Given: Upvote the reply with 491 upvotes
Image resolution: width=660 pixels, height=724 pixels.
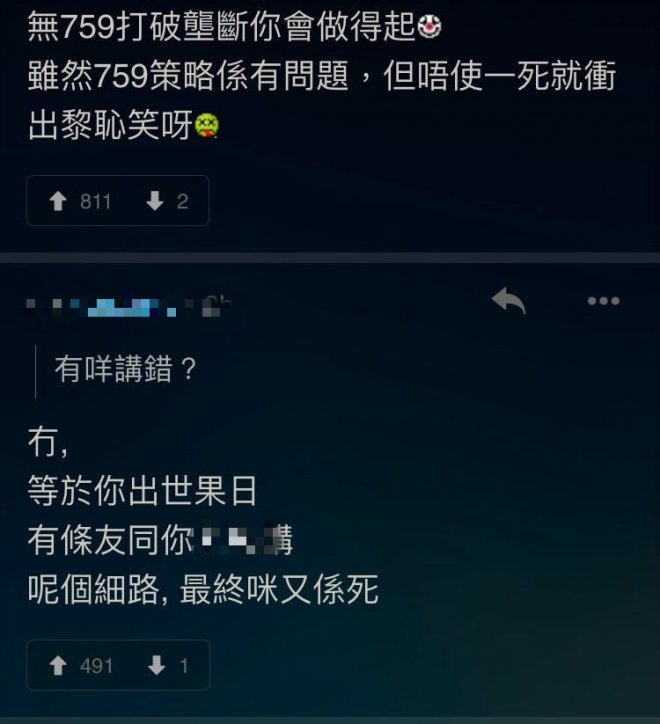Looking at the screenshot, I should (x=59, y=665).
